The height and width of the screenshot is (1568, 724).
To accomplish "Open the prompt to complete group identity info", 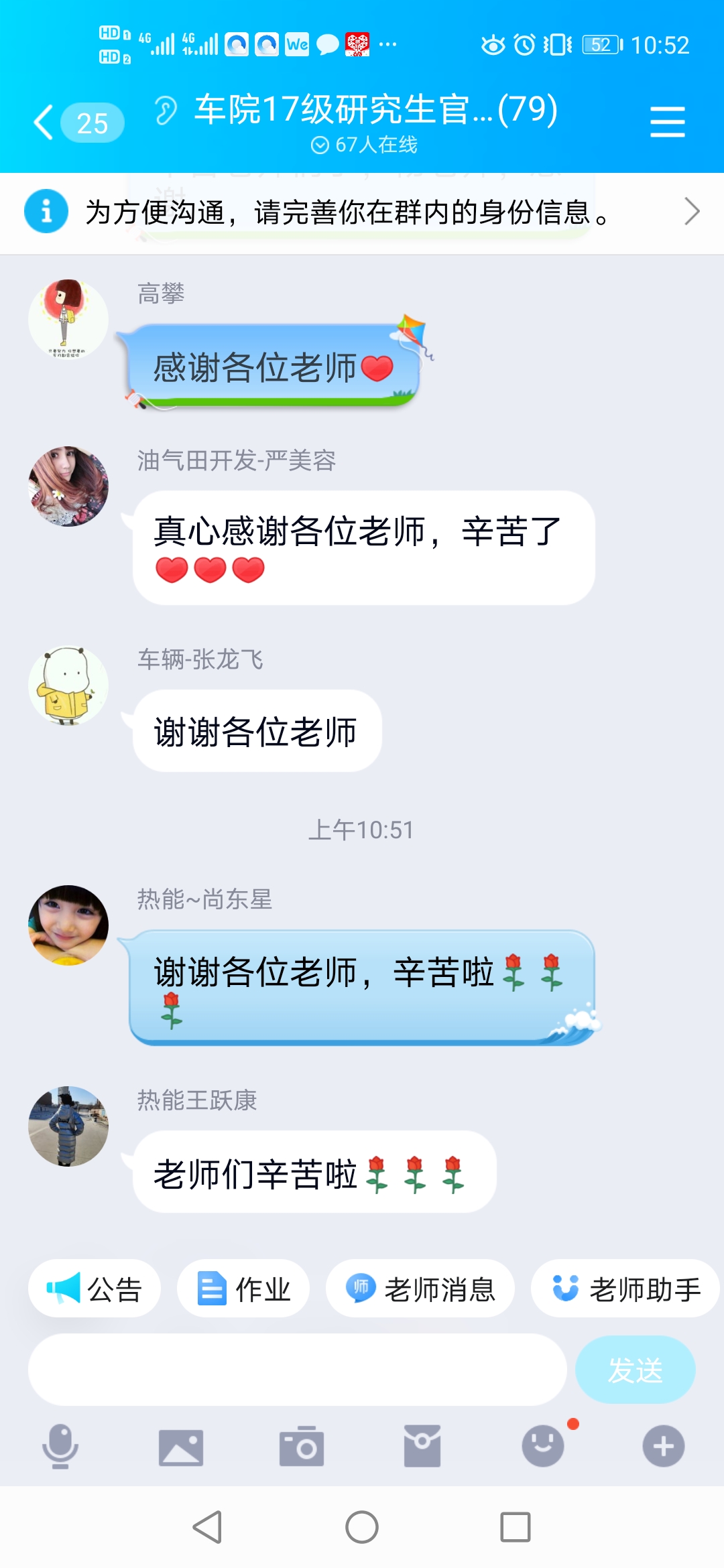I will pos(362,212).
